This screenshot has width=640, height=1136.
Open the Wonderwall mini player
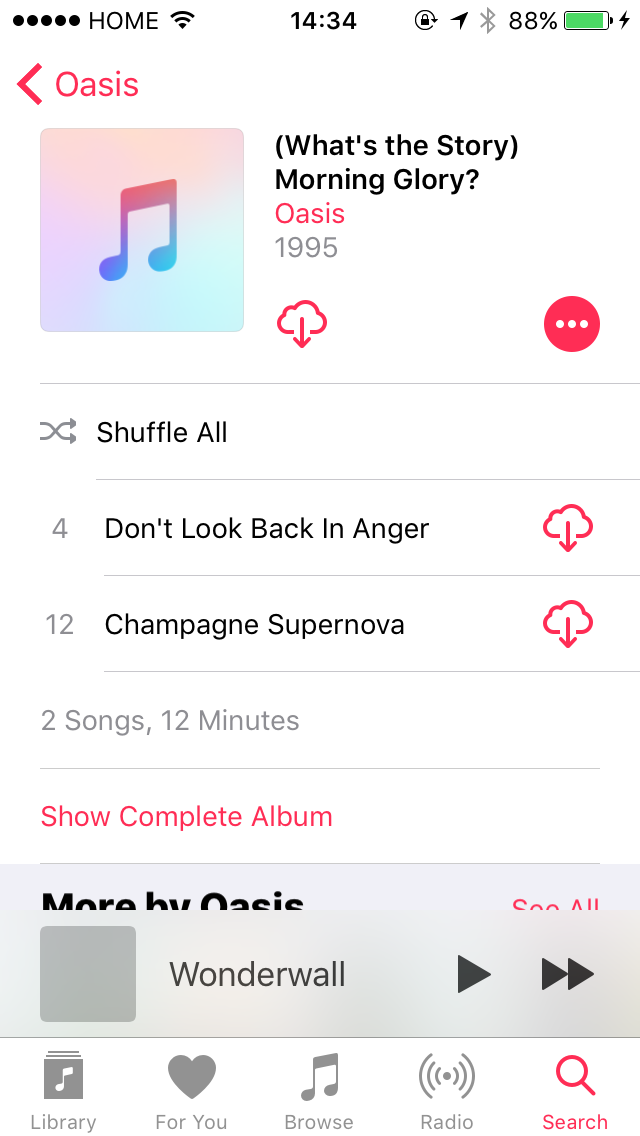(257, 974)
